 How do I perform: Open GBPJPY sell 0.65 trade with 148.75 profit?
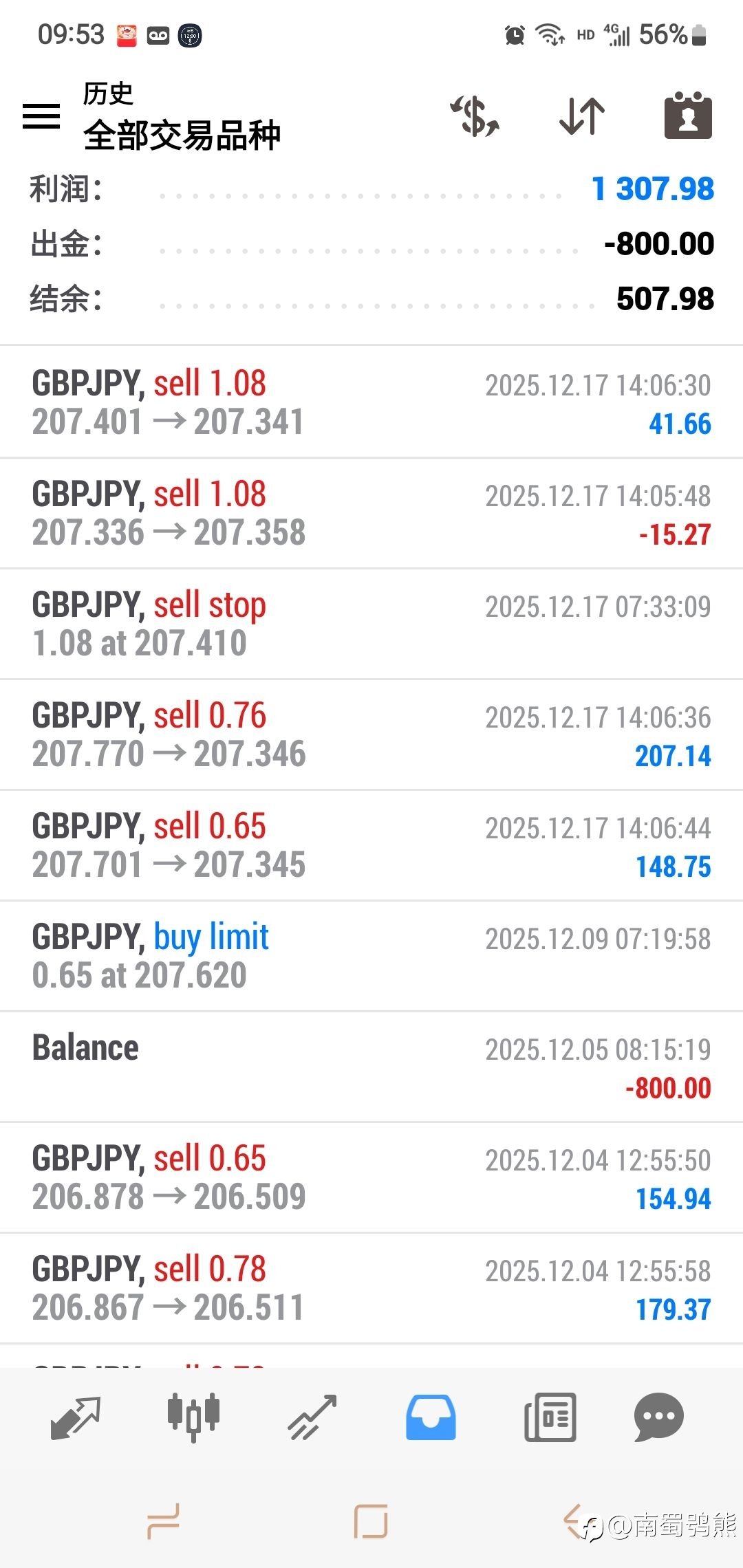[371, 845]
